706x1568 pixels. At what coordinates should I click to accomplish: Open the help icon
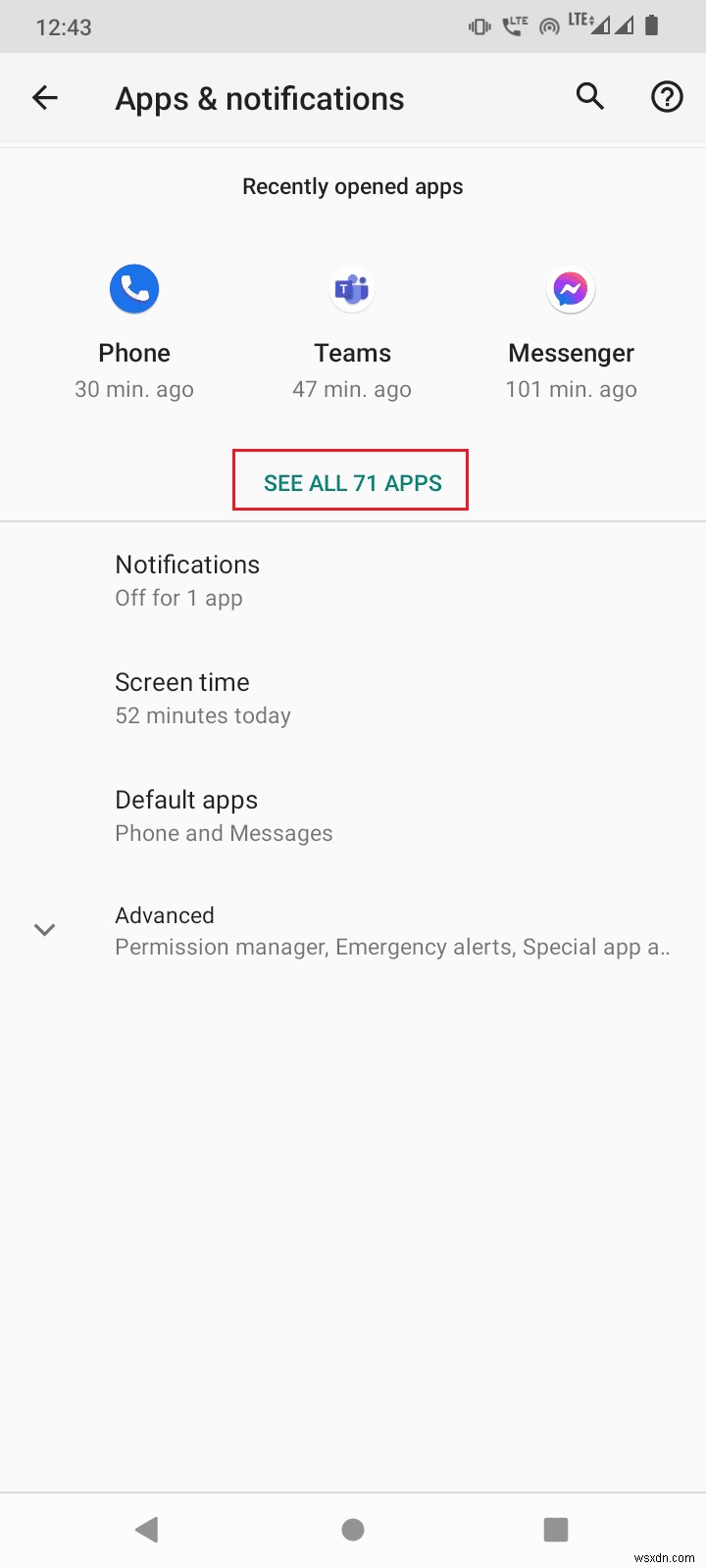[667, 96]
